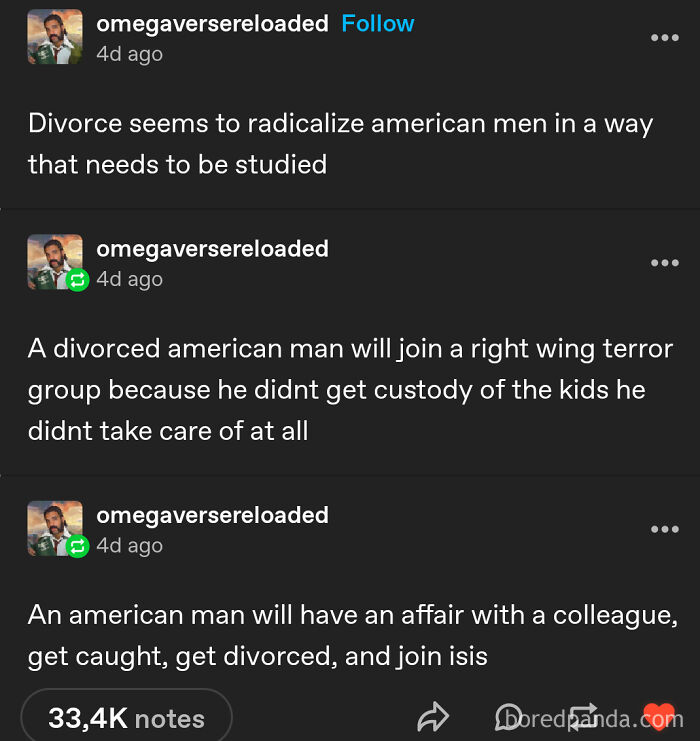This screenshot has height=741, width=700.
Task: Share this post with the arrow icon
Action: [433, 716]
